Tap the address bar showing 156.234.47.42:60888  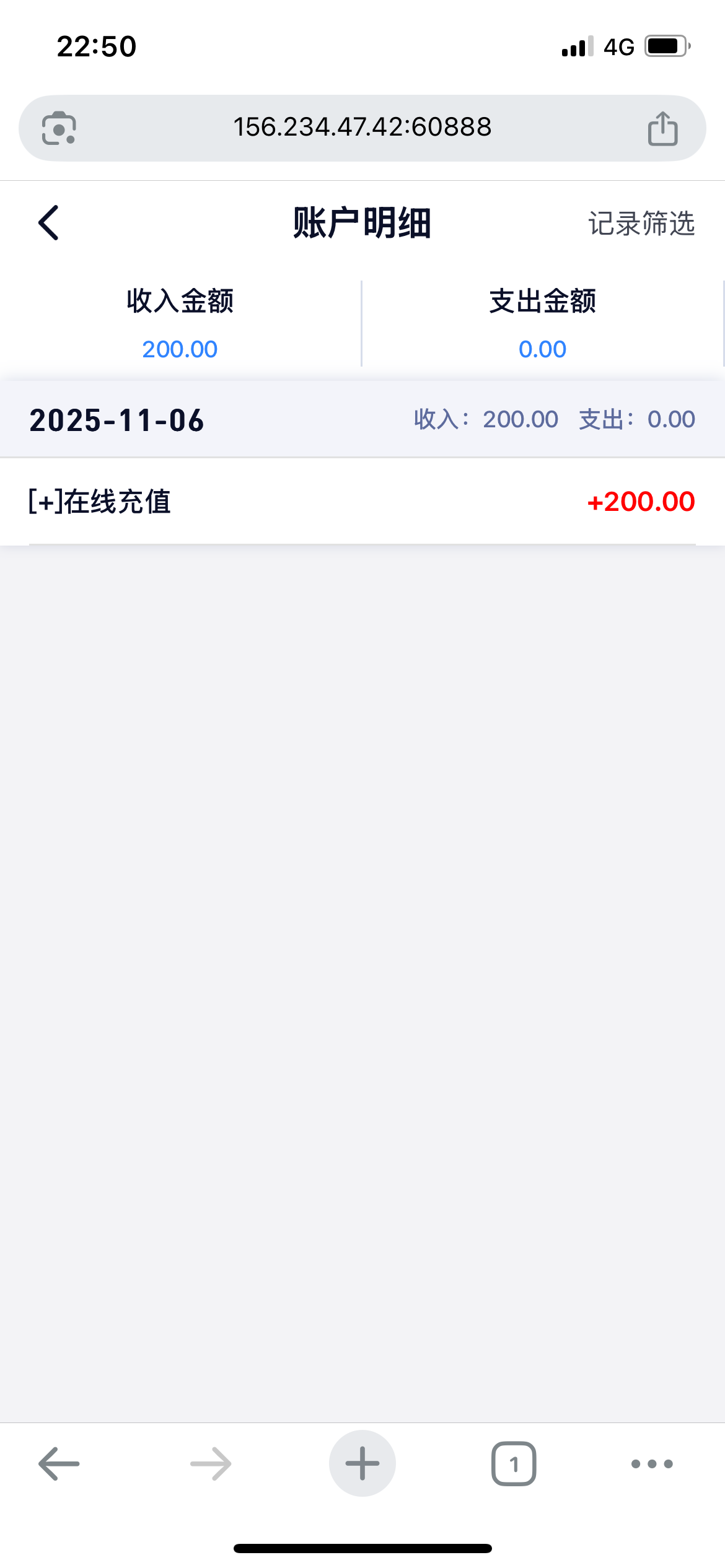click(362, 128)
